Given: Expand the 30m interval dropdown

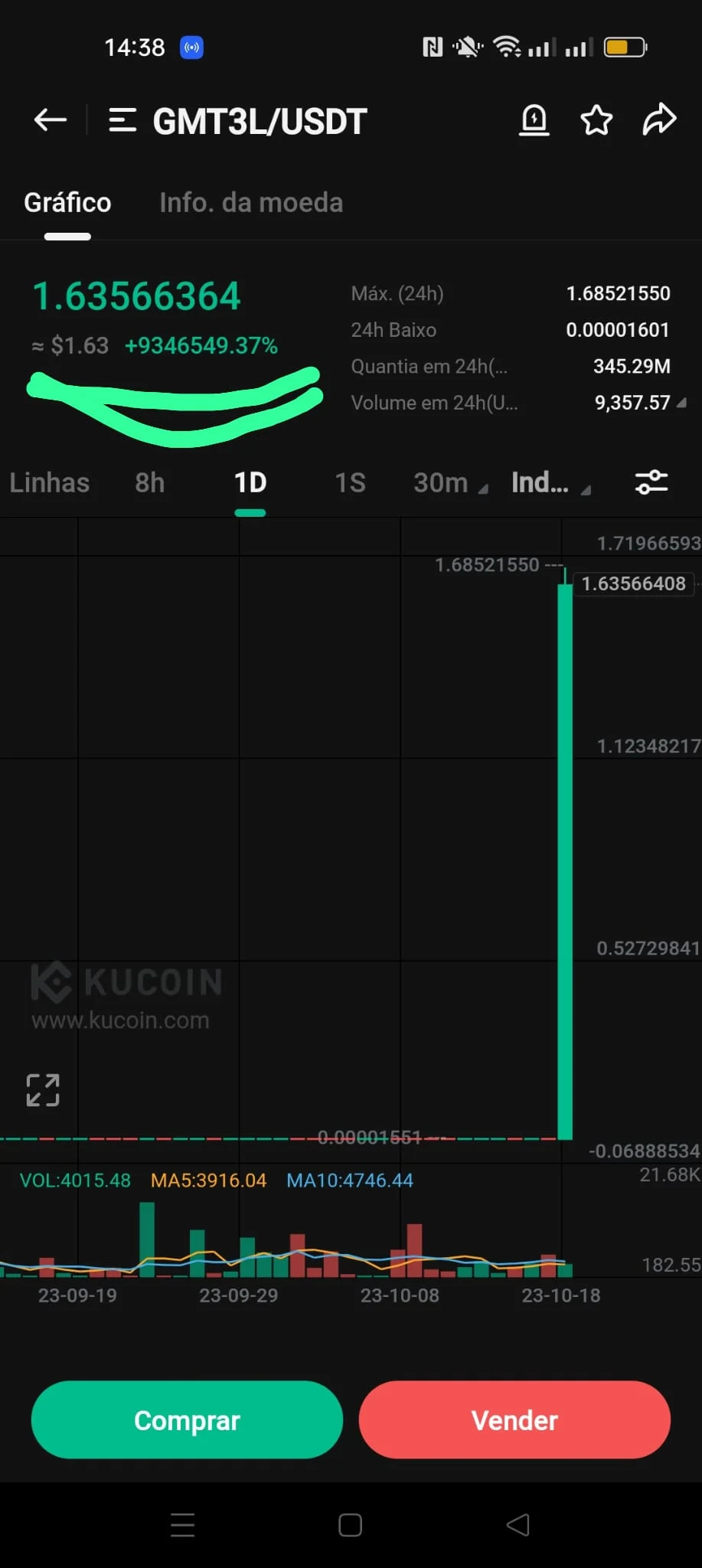Looking at the screenshot, I should pos(449,483).
